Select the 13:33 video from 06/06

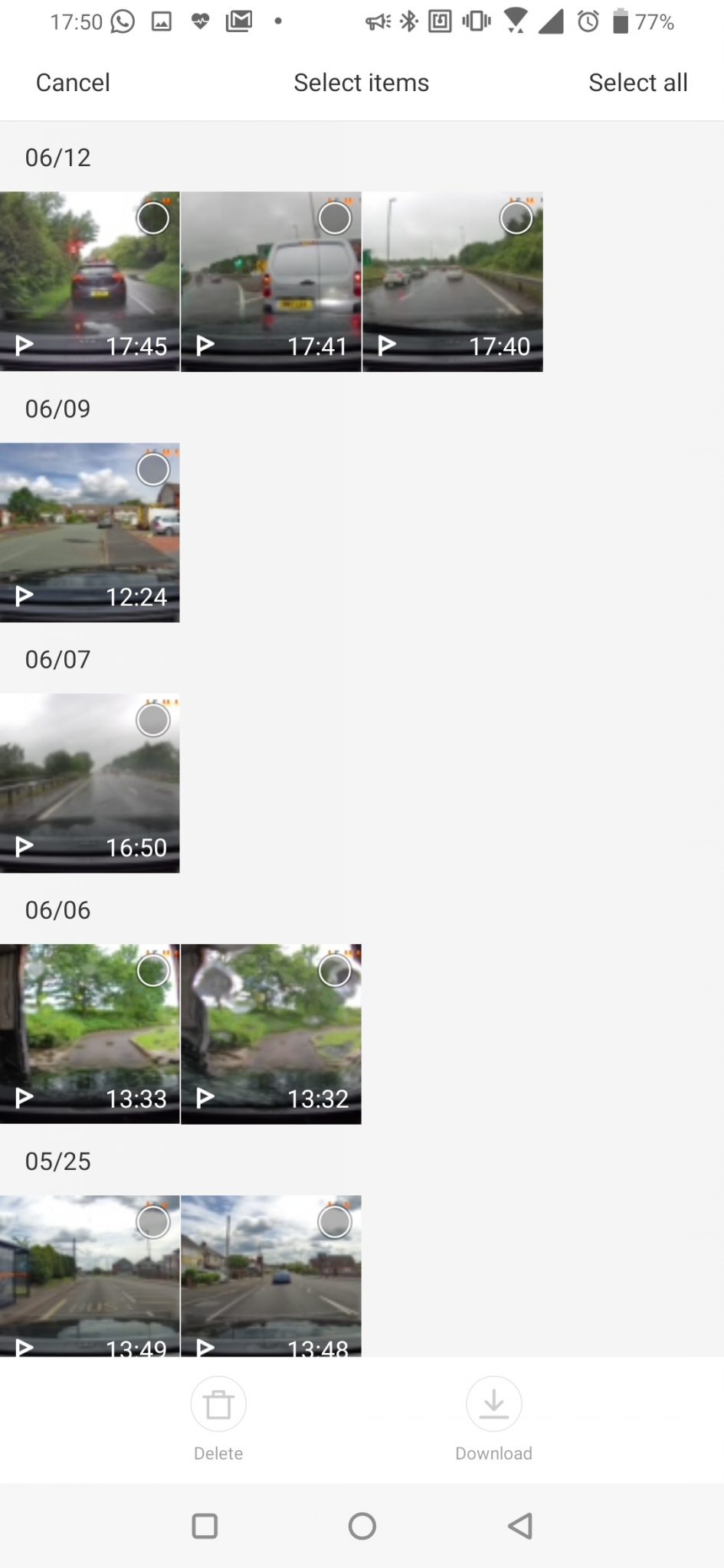point(90,1034)
